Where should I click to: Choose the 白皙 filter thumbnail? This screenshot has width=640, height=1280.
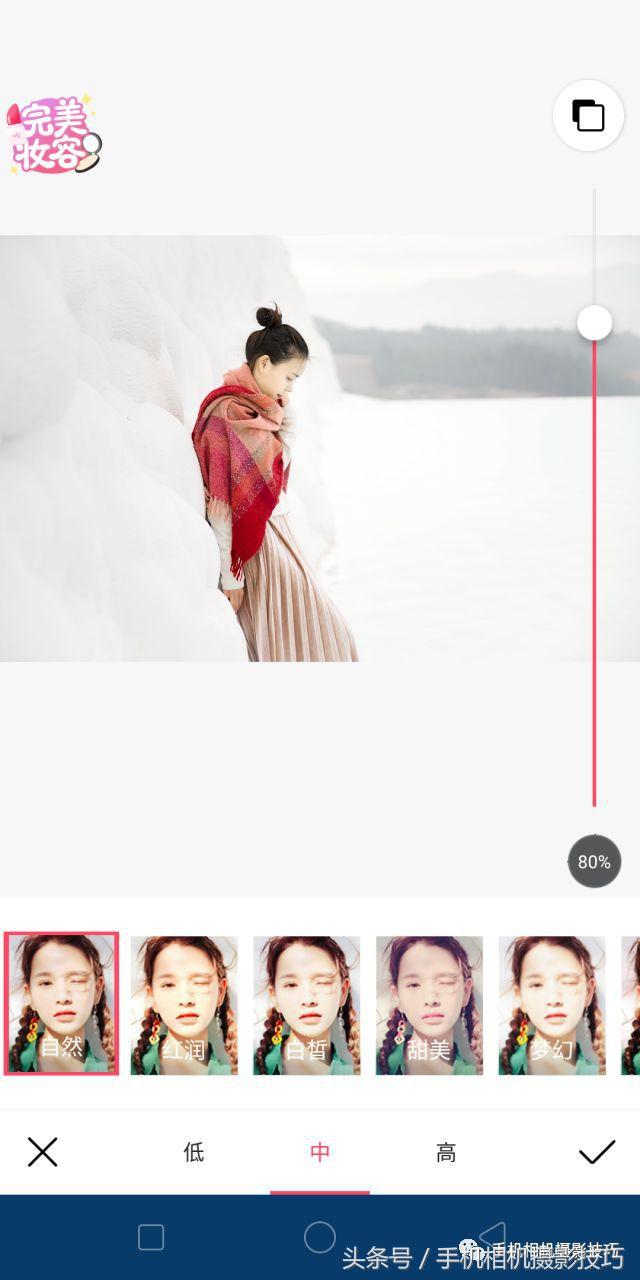pyautogui.click(x=306, y=1004)
